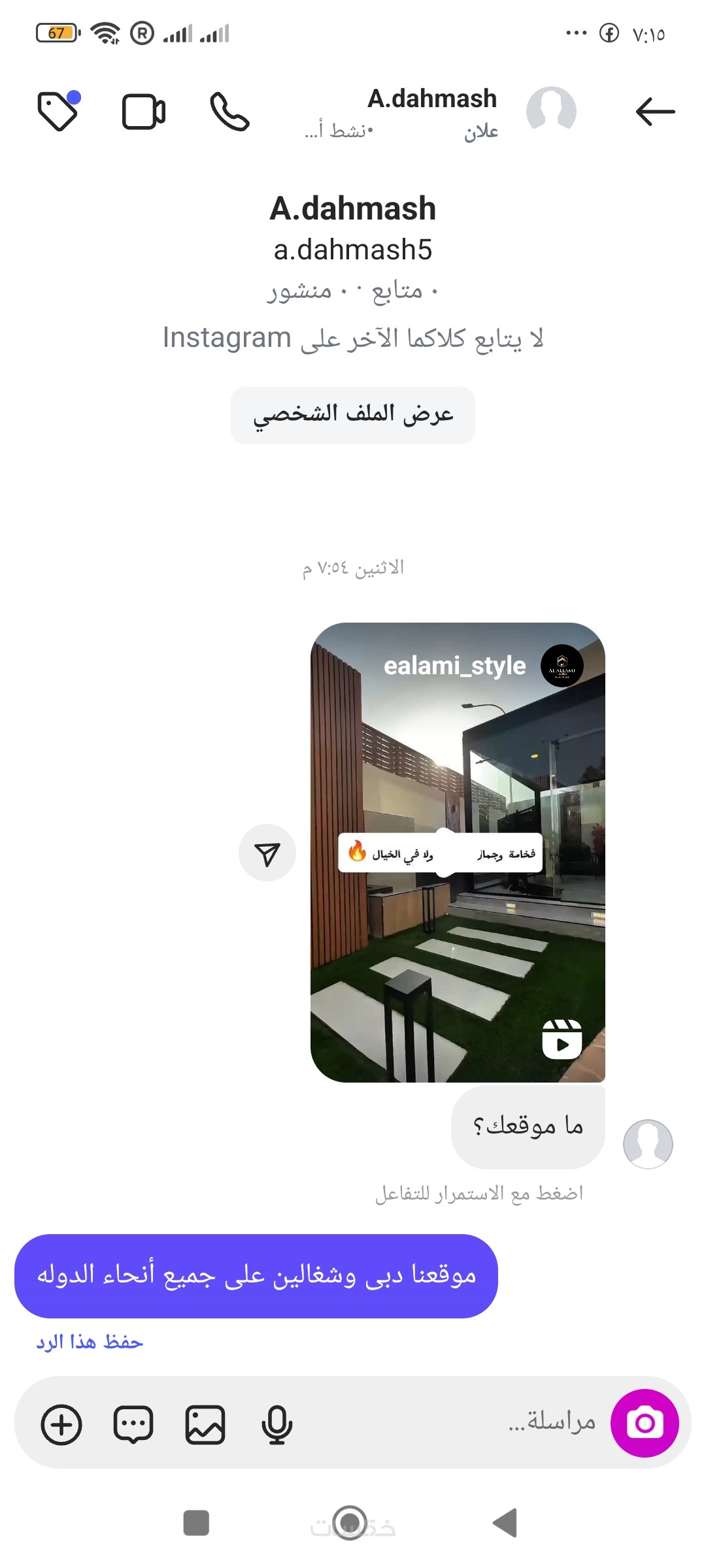This screenshot has width=706, height=1568.
Task: Open the camera in message bar
Action: pos(645,1422)
